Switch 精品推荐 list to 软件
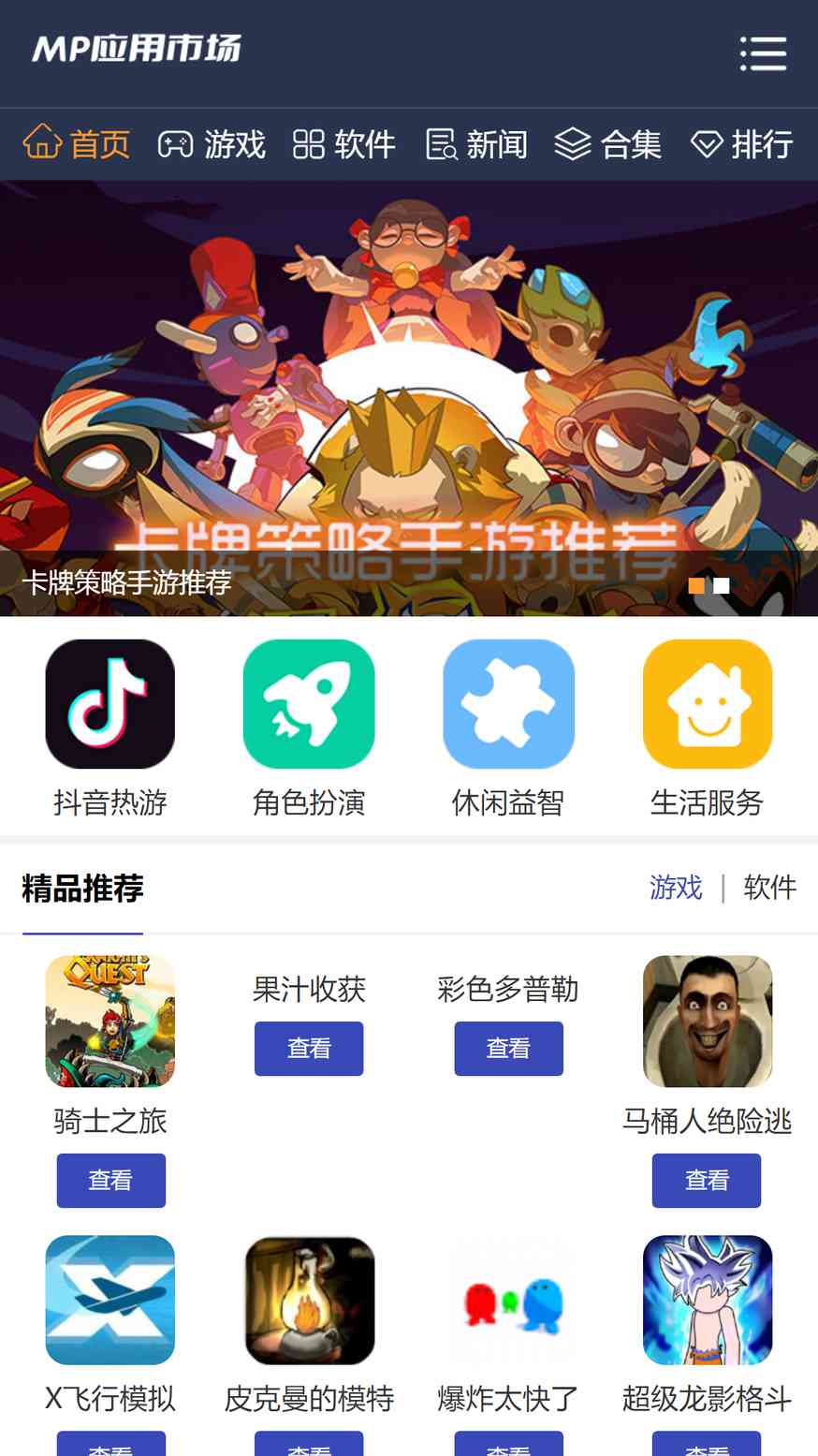This screenshot has width=818, height=1456. 769,887
